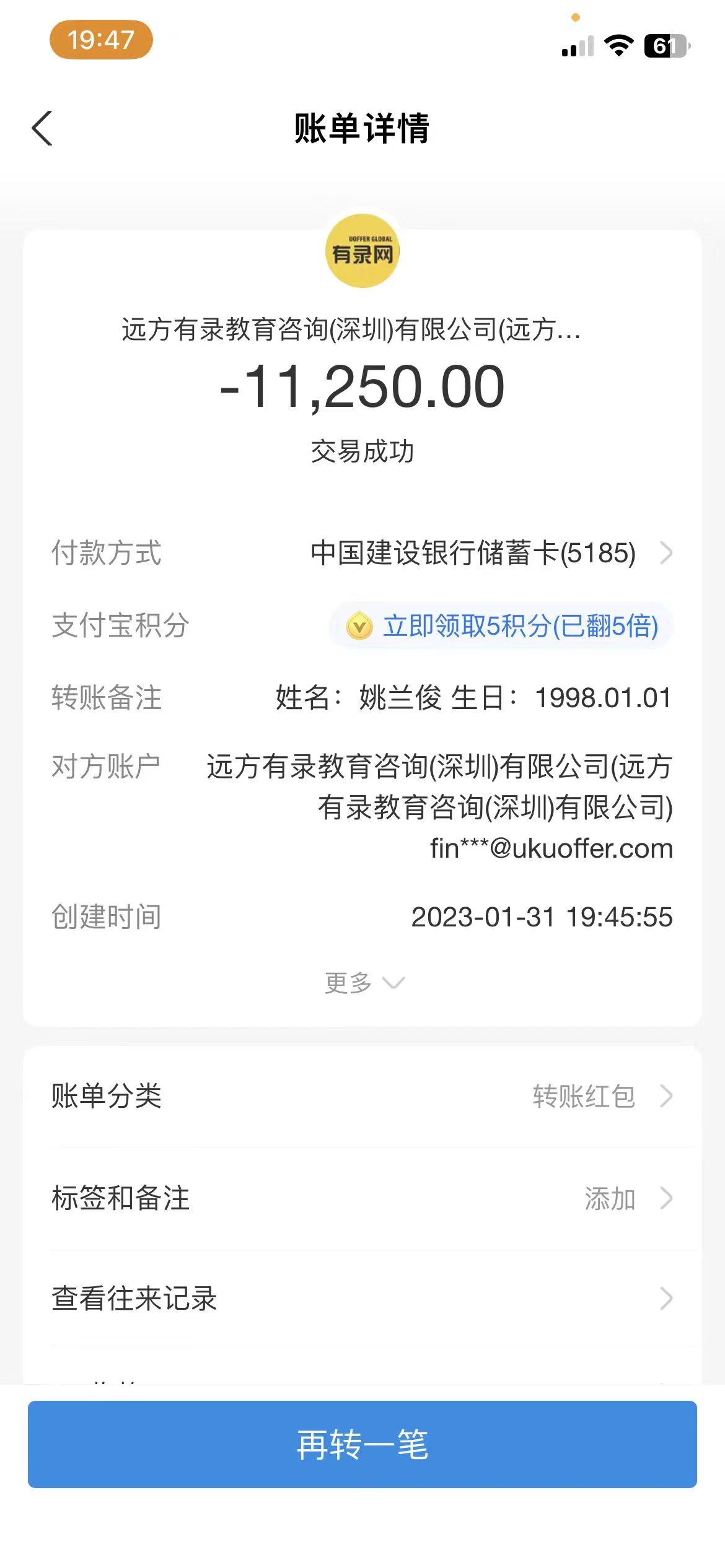725x1568 pixels.
Task: Open the 账单分类 category row
Action: click(x=362, y=1096)
